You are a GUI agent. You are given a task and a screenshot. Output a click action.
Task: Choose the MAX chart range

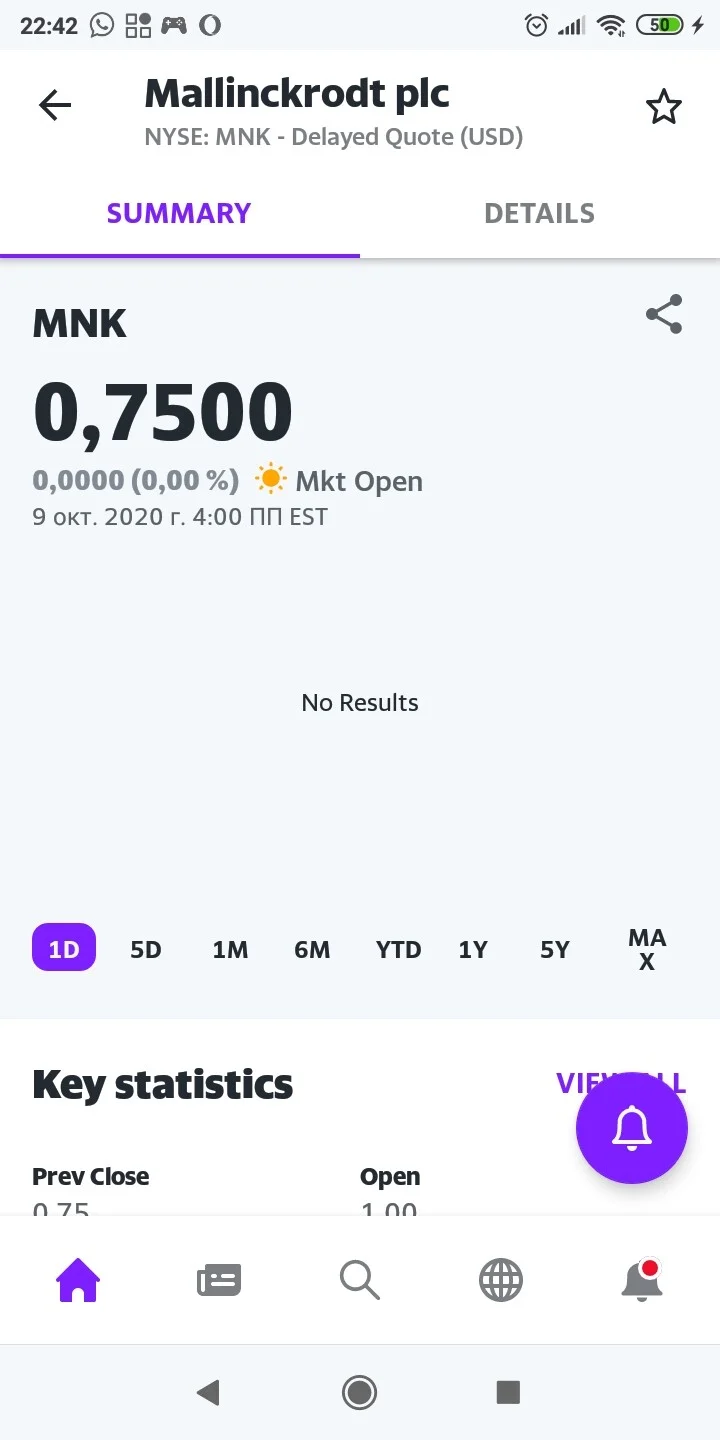(x=647, y=949)
